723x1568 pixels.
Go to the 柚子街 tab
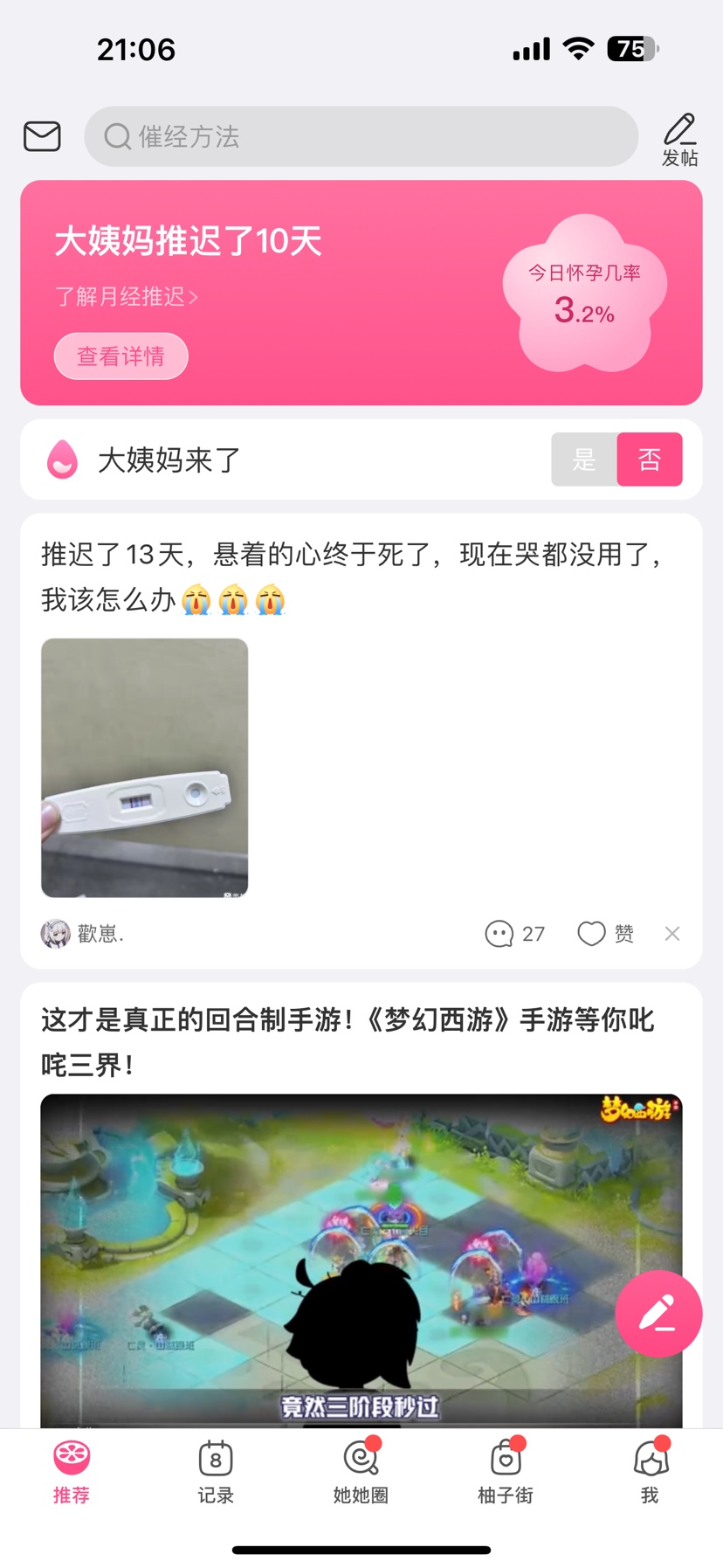[x=506, y=1473]
